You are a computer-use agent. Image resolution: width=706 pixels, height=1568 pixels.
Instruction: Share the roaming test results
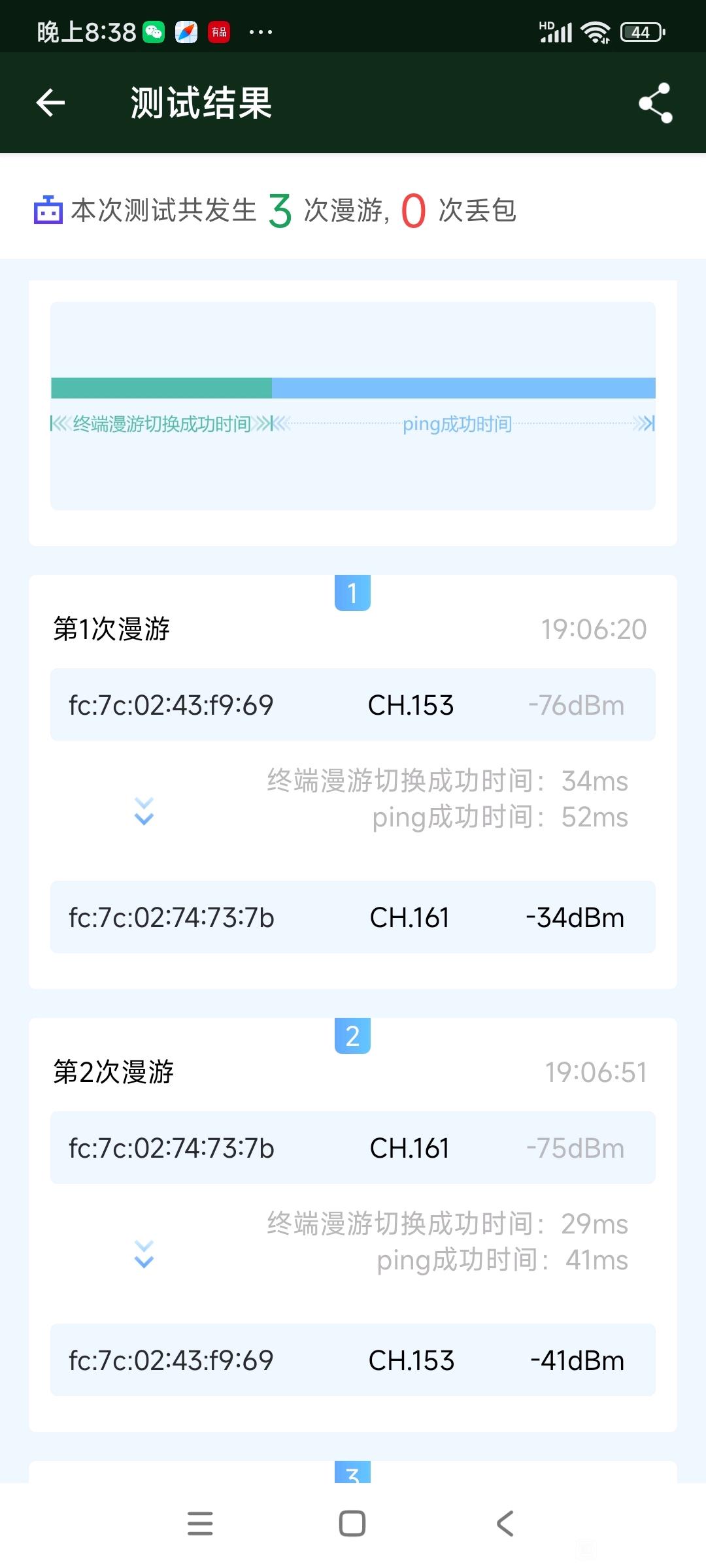coord(655,103)
